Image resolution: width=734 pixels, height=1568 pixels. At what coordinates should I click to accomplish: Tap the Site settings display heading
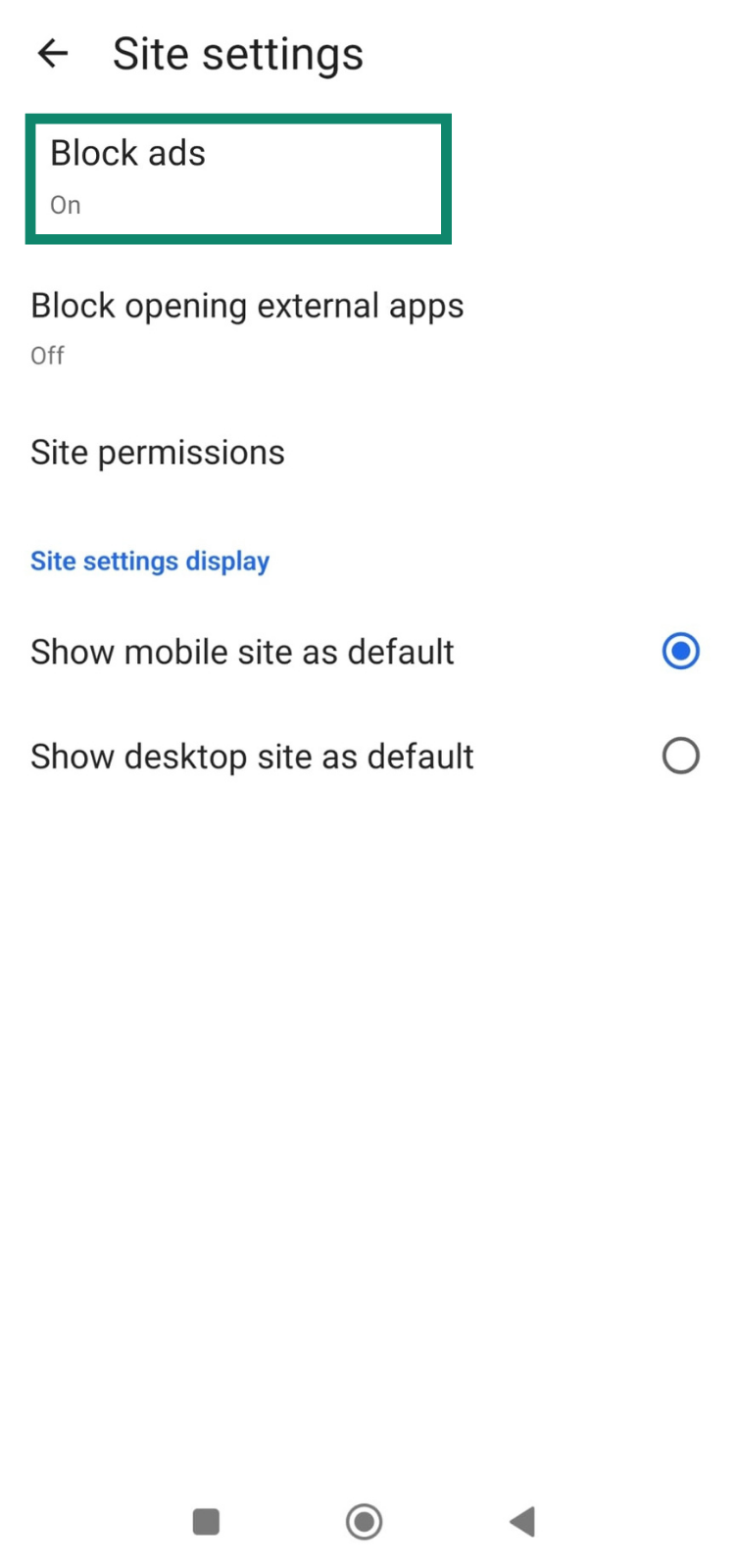click(x=149, y=561)
